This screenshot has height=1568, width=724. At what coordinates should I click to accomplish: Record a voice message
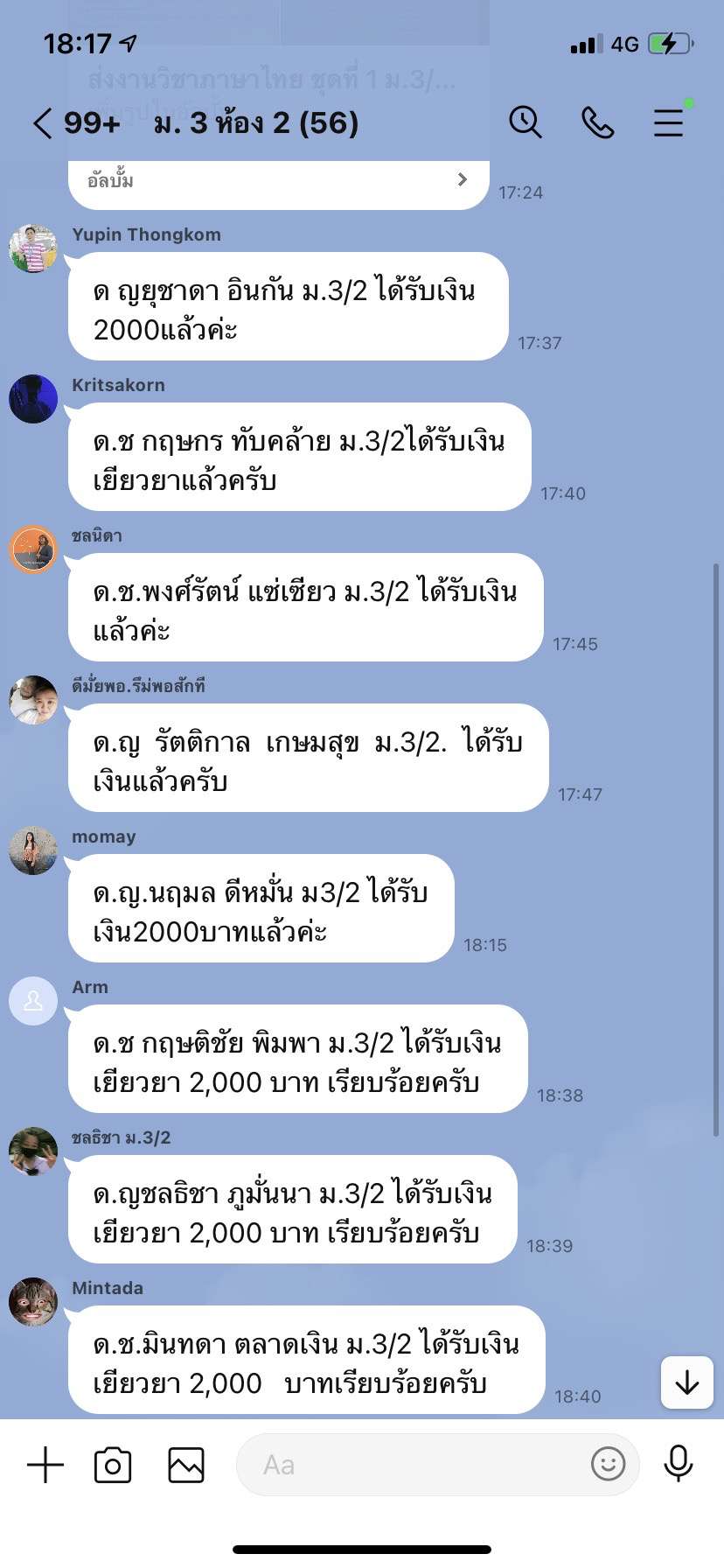(679, 1463)
